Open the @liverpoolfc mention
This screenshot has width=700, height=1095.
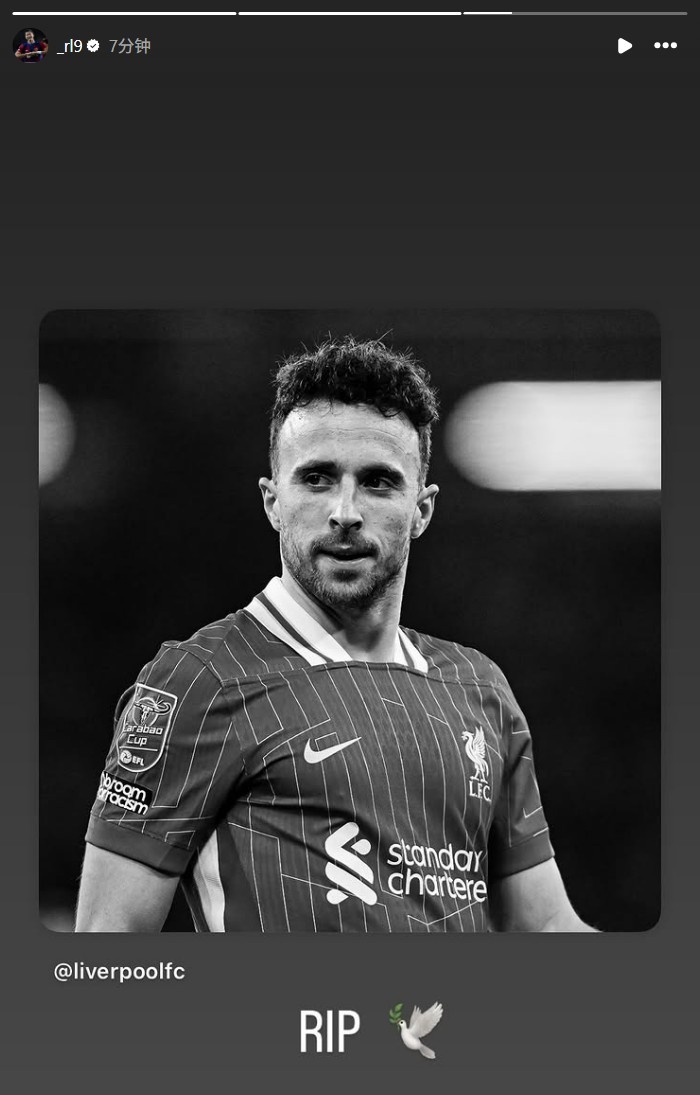[x=119, y=972]
